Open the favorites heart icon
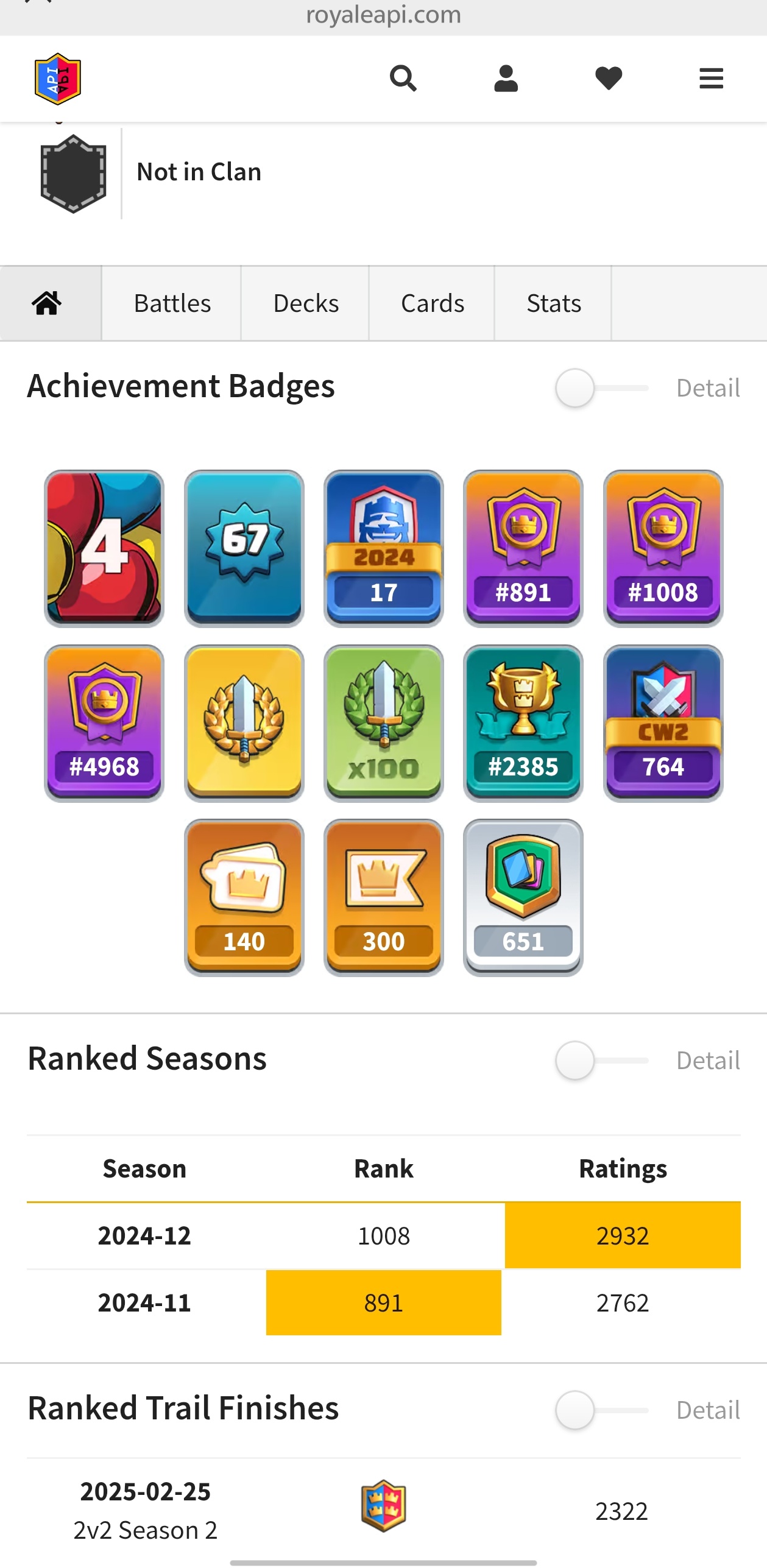The width and height of the screenshot is (767, 1568). (x=608, y=79)
